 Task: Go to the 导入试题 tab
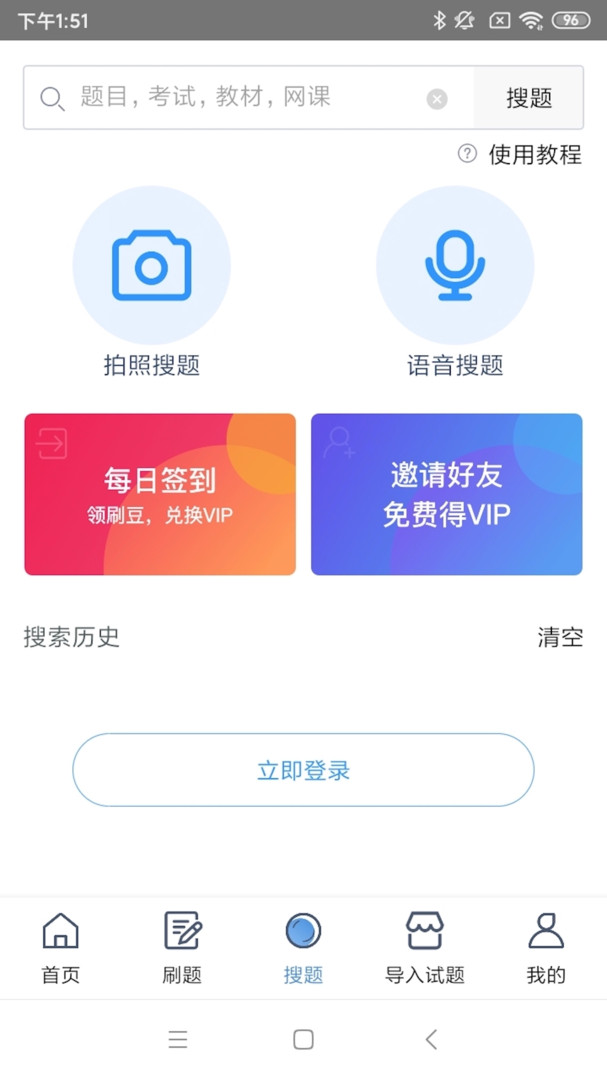click(x=425, y=948)
